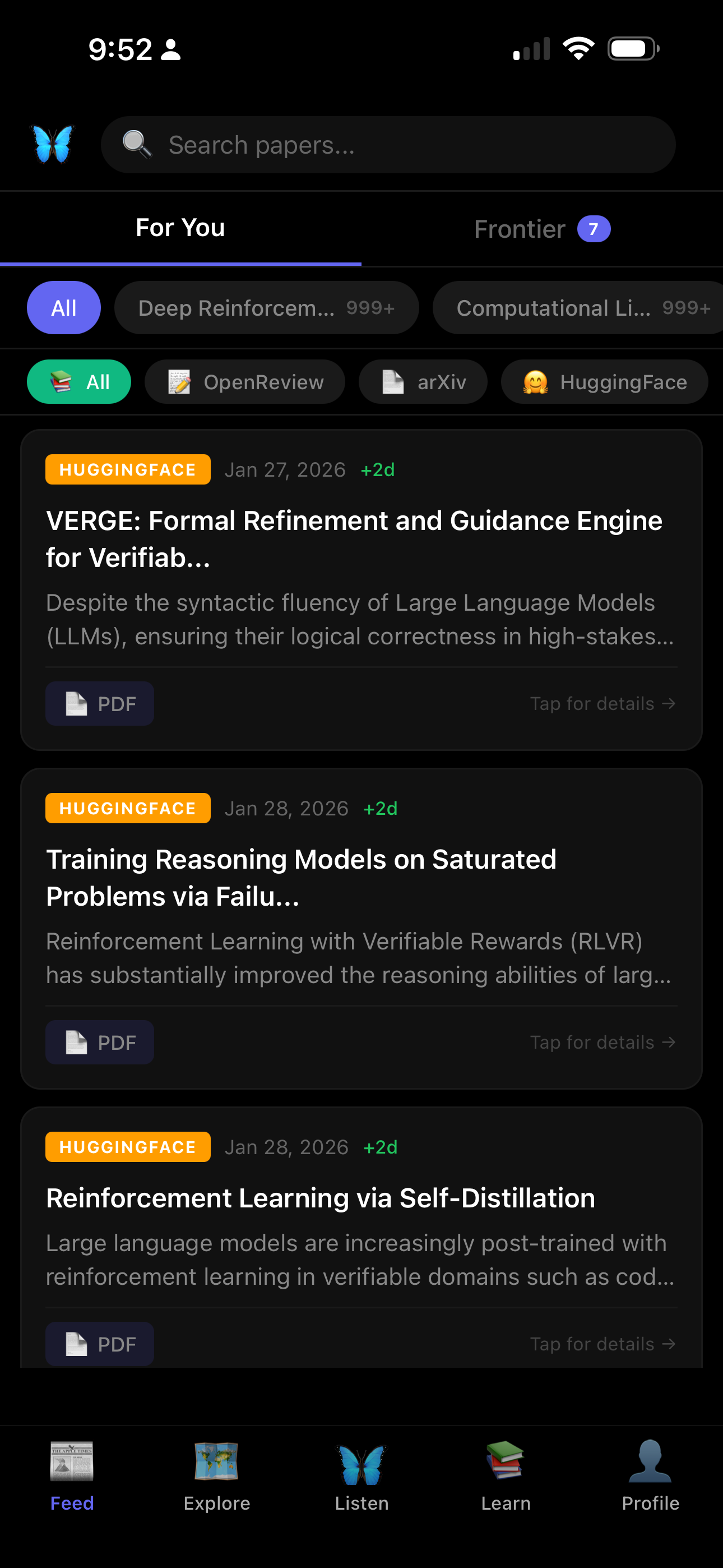Image resolution: width=723 pixels, height=1568 pixels.
Task: Tap the user icon next to the clock
Action: (x=171, y=50)
